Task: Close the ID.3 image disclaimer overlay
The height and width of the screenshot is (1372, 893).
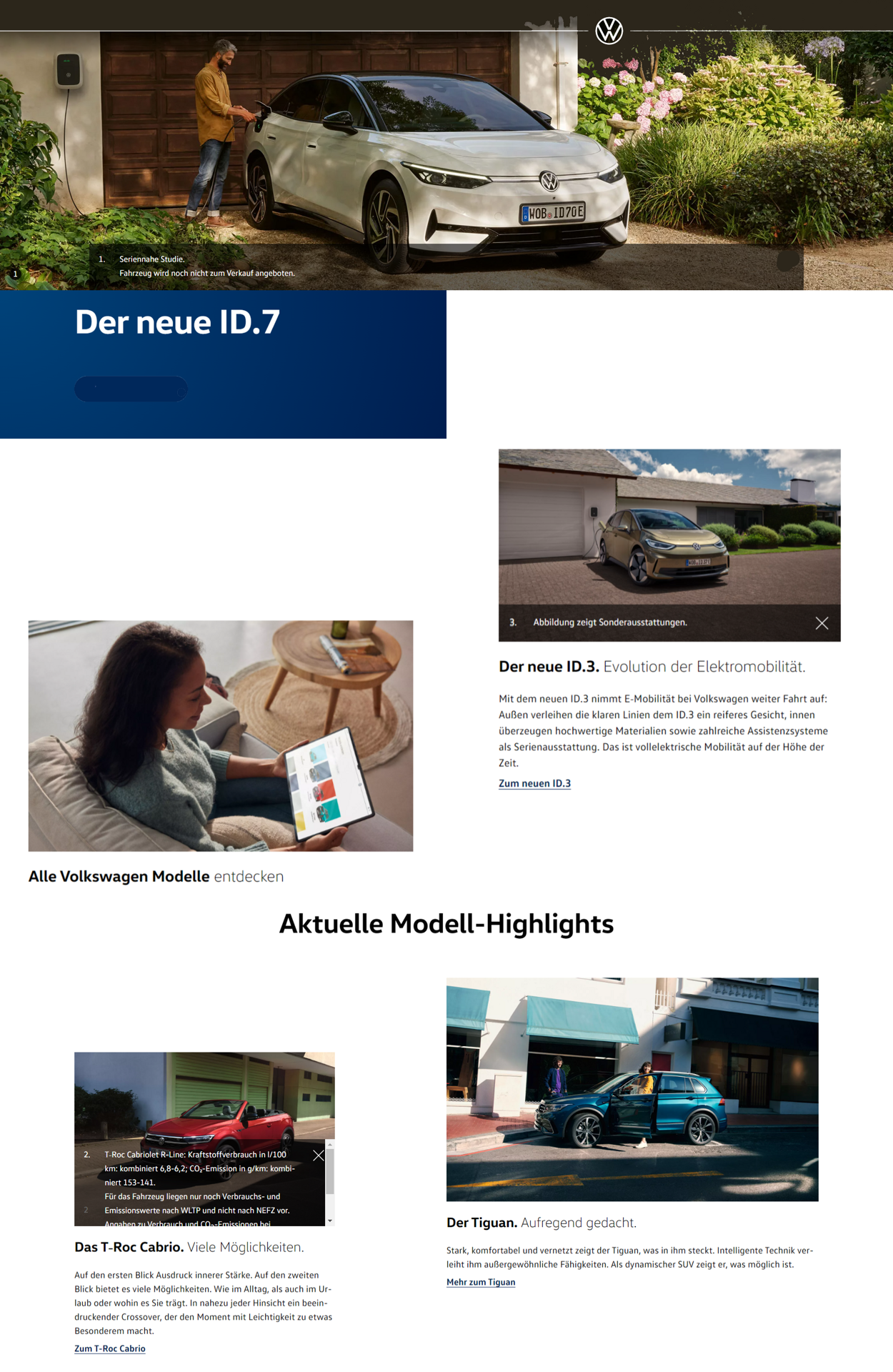Action: point(822,623)
